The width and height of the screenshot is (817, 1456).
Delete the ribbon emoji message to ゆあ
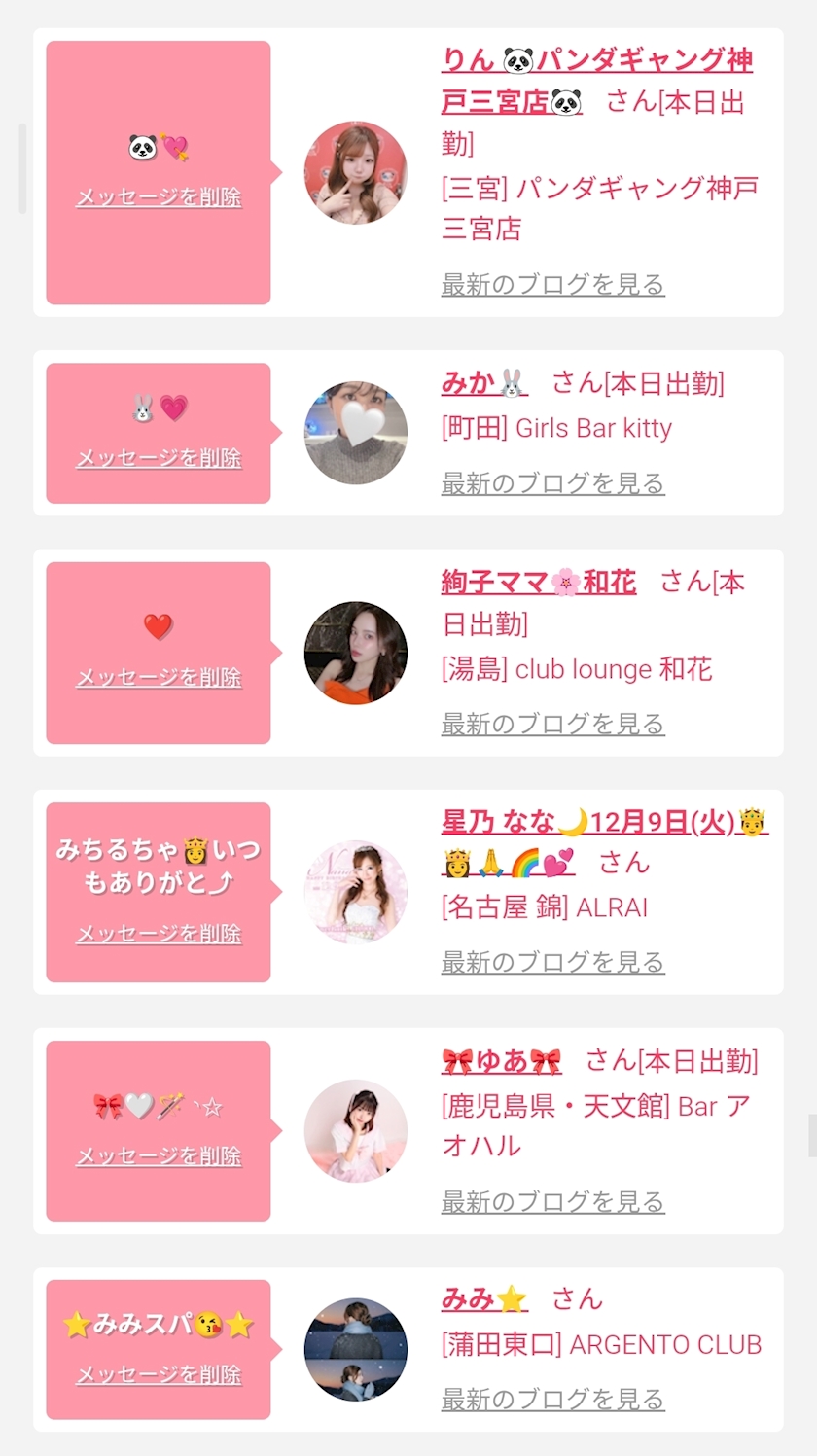(x=159, y=1156)
